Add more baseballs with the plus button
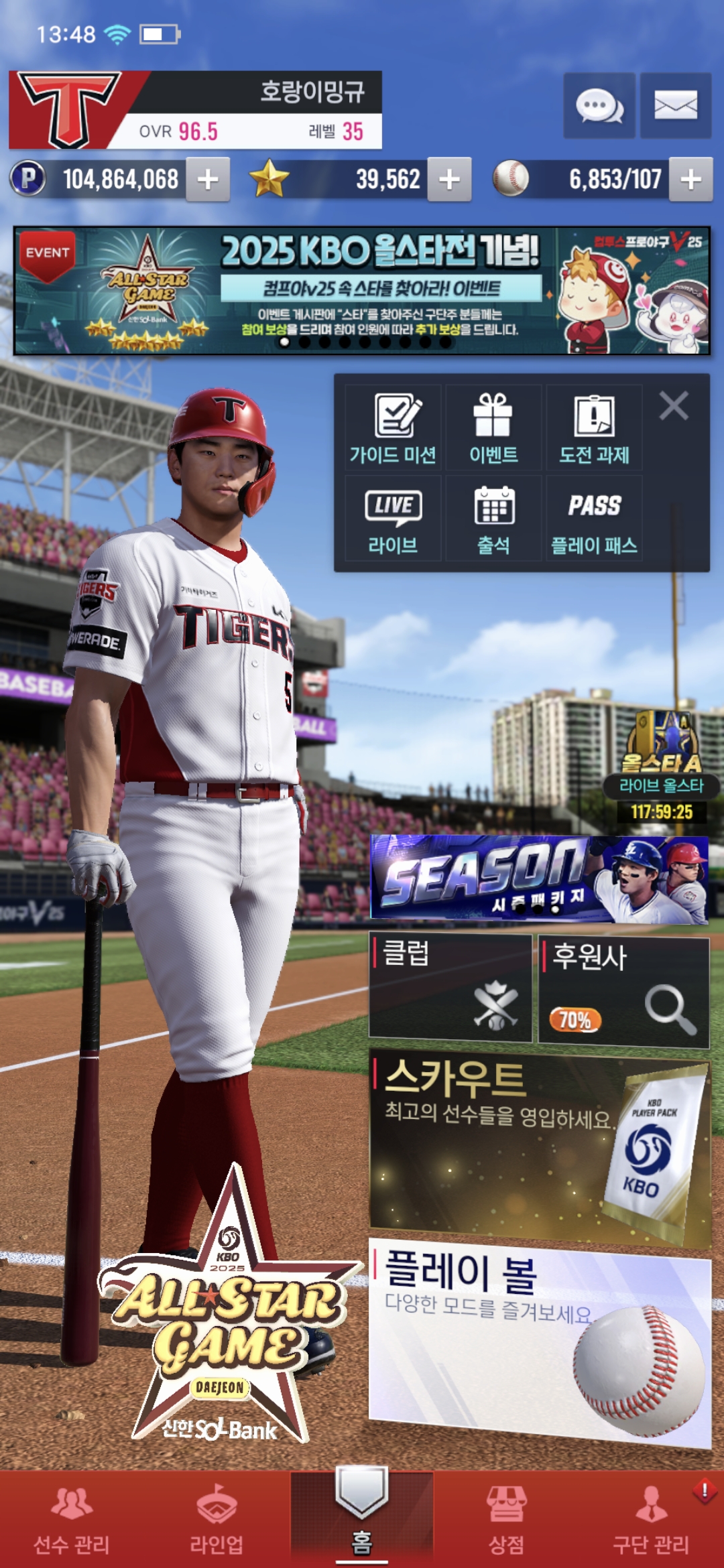Screen dimensions: 724x1568 click(x=690, y=180)
